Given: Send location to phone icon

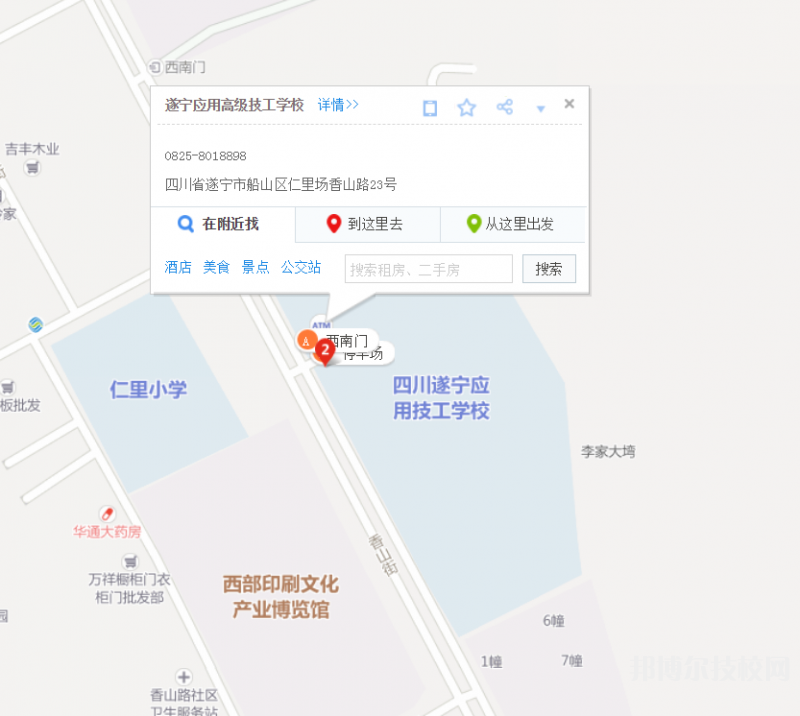Looking at the screenshot, I should tap(430, 108).
